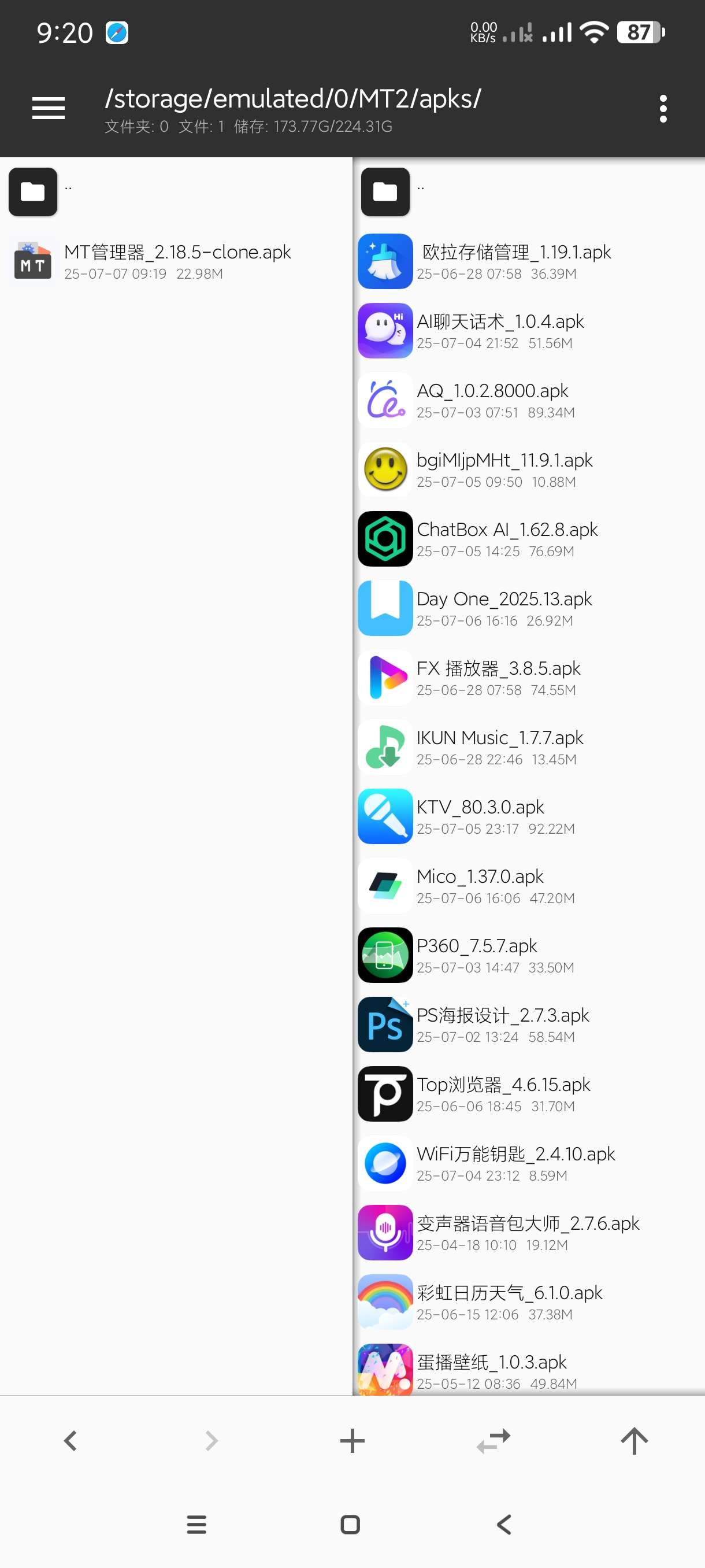This screenshot has height=1568, width=705.
Task: Open AI聊天话术_1.0.4.apk
Action: coord(500,331)
